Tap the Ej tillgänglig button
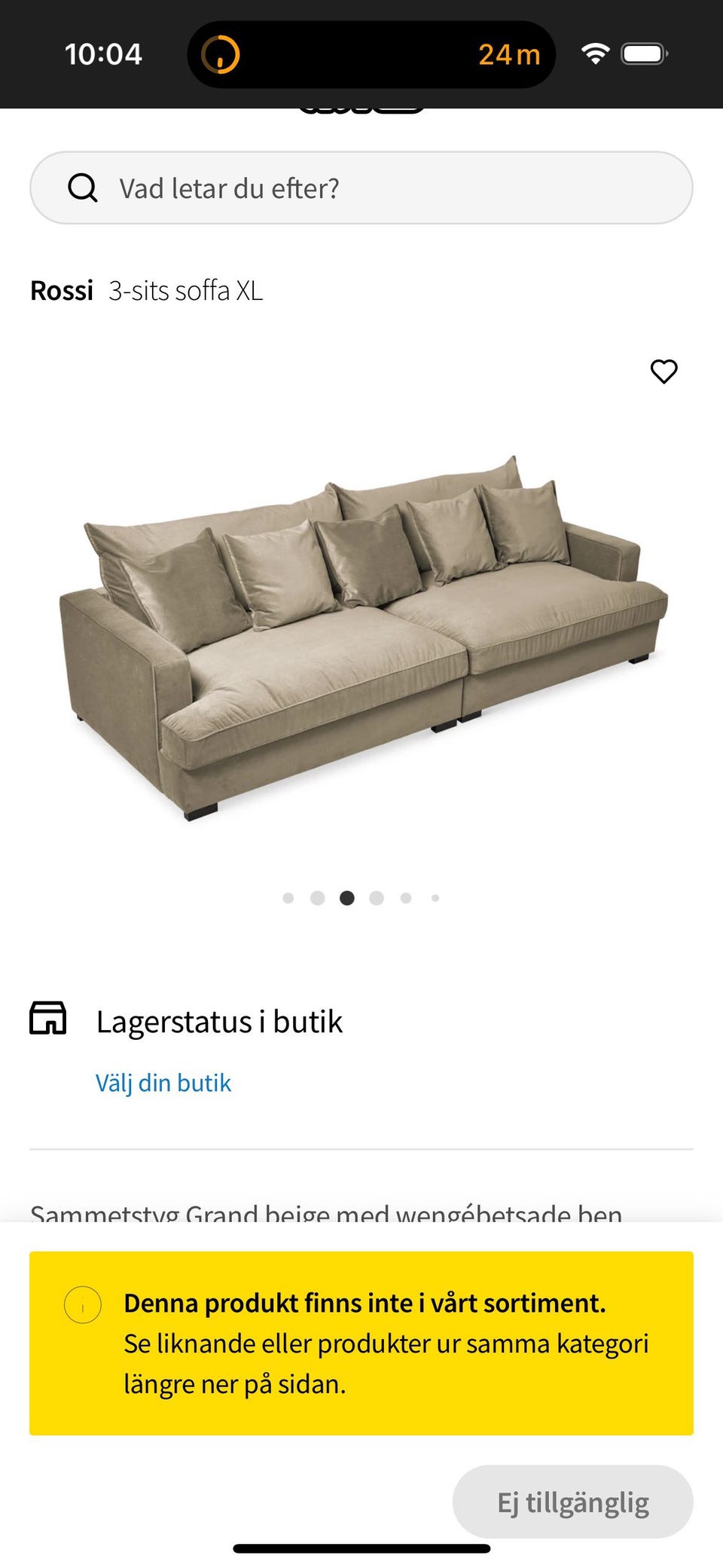723x1568 pixels. 572,1501
